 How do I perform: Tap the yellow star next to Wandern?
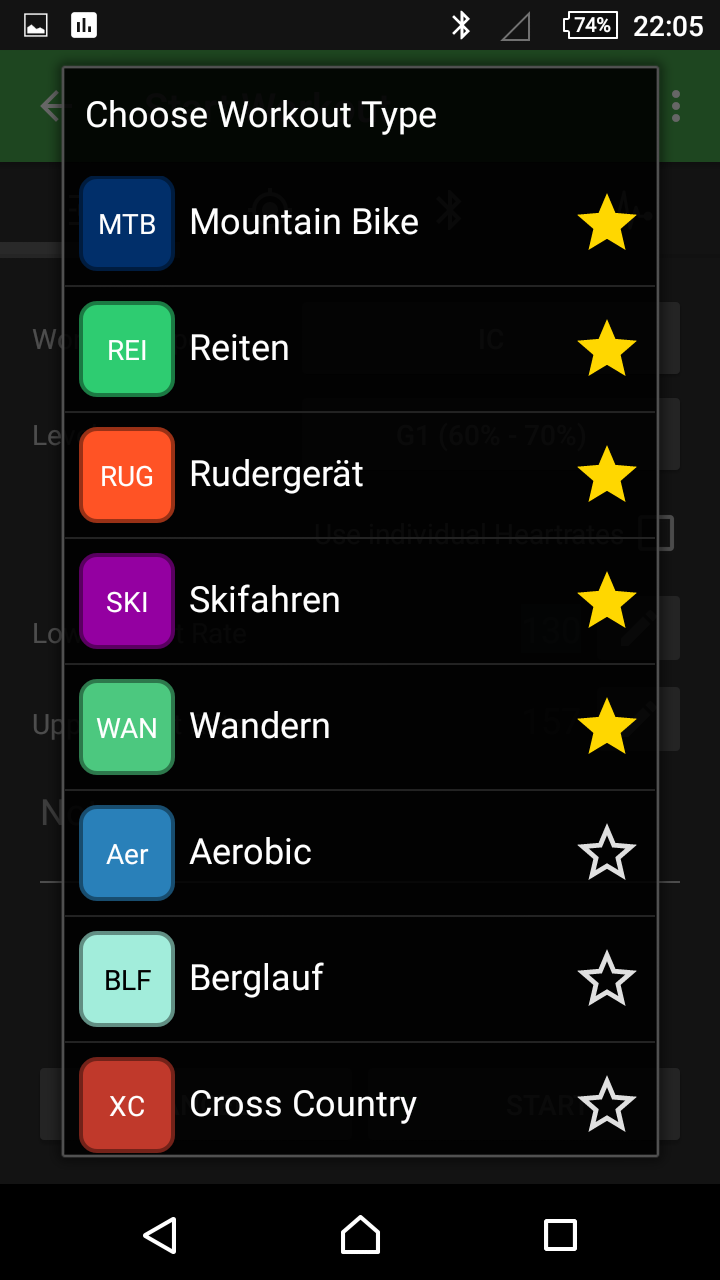pyautogui.click(x=607, y=727)
